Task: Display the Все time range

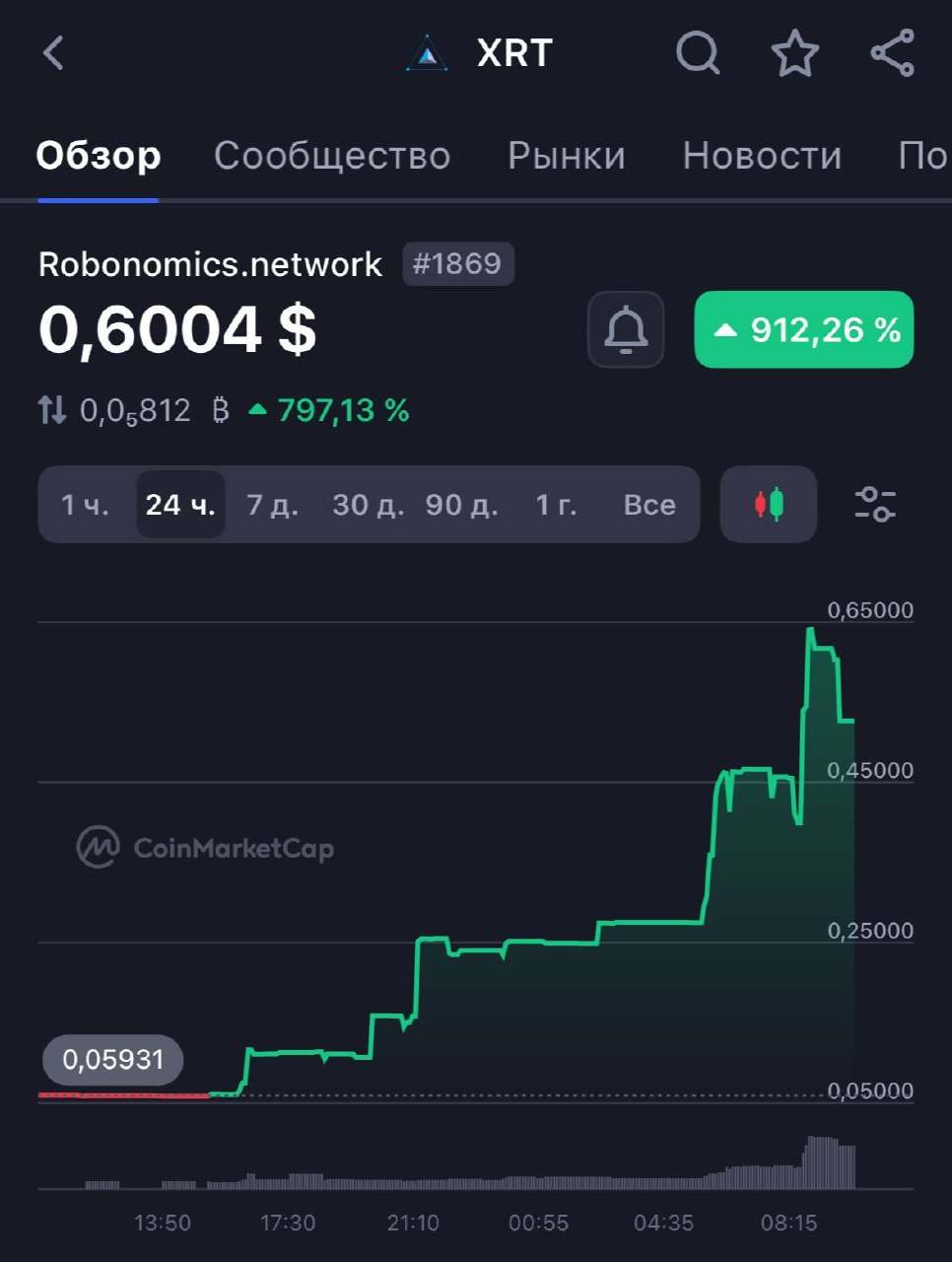Action: 649,505
